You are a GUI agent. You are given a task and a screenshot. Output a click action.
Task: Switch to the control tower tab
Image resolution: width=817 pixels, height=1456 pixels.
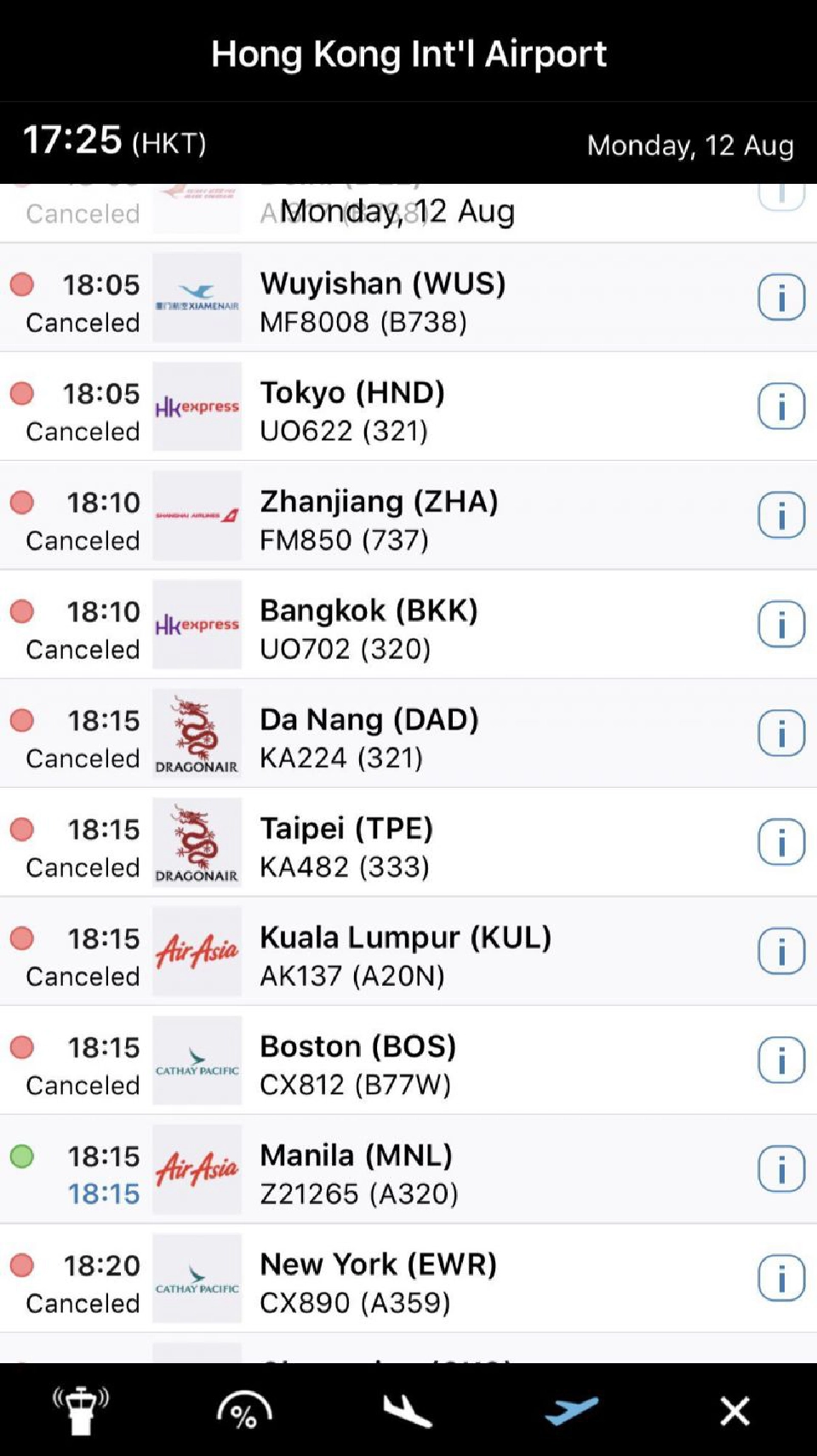tap(81, 1410)
